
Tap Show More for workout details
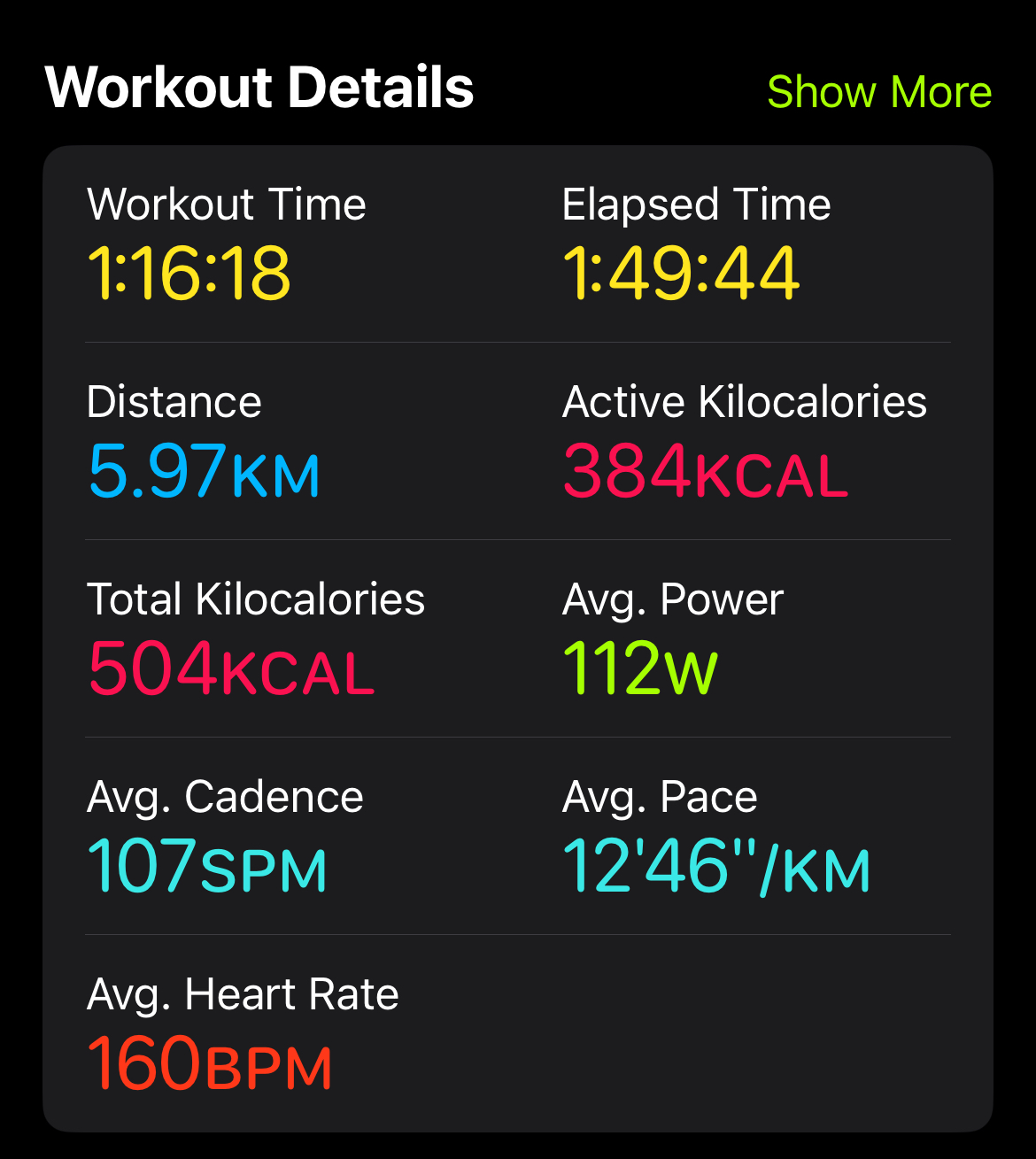pyautogui.click(x=879, y=92)
